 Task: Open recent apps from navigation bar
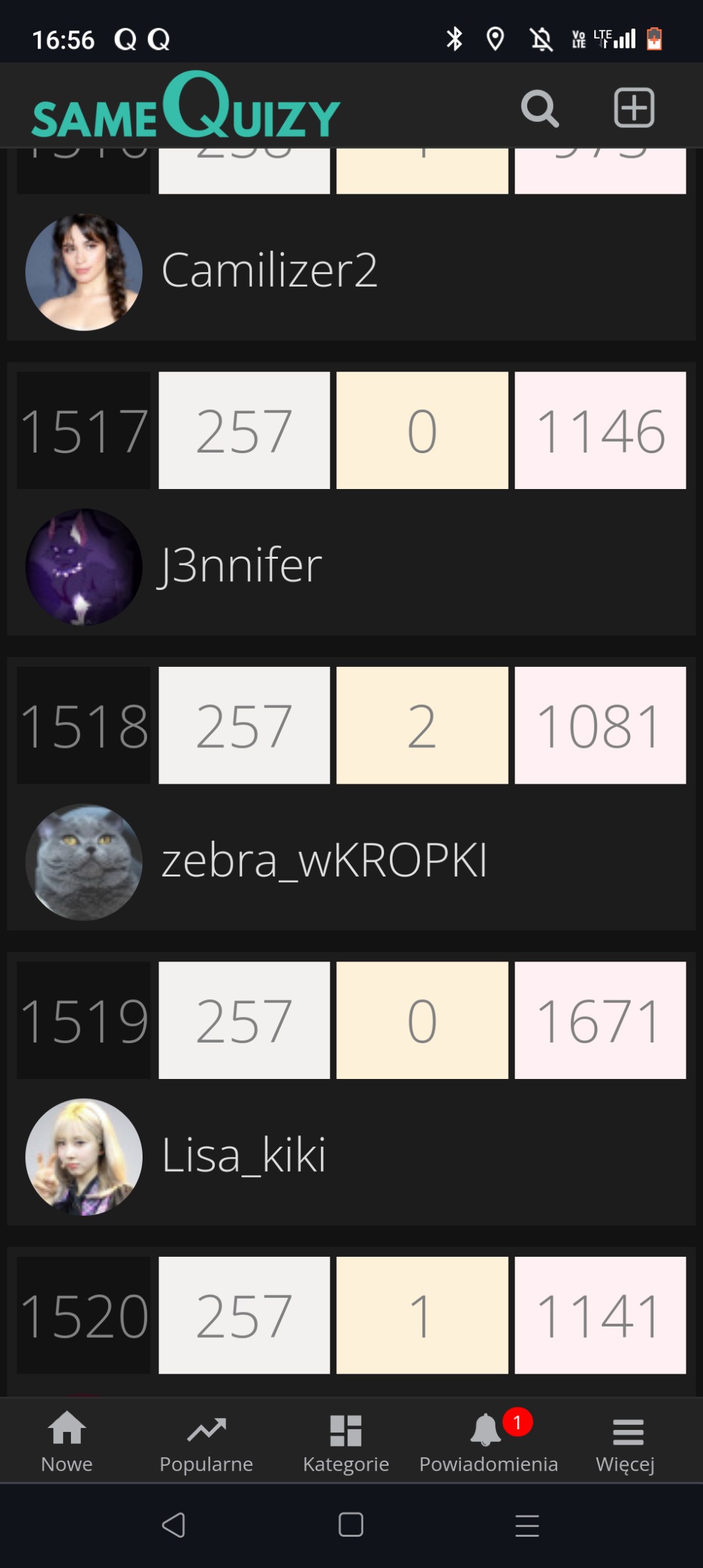[x=527, y=1525]
